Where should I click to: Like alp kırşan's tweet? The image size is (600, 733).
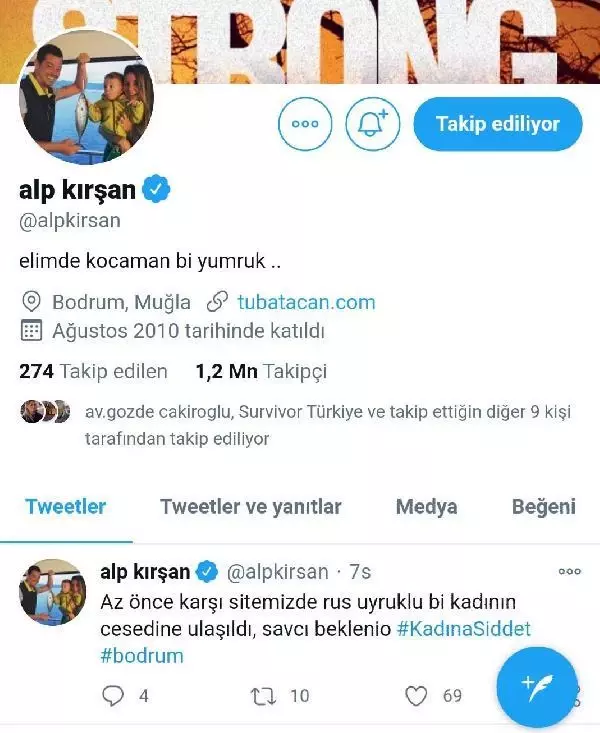click(x=417, y=695)
